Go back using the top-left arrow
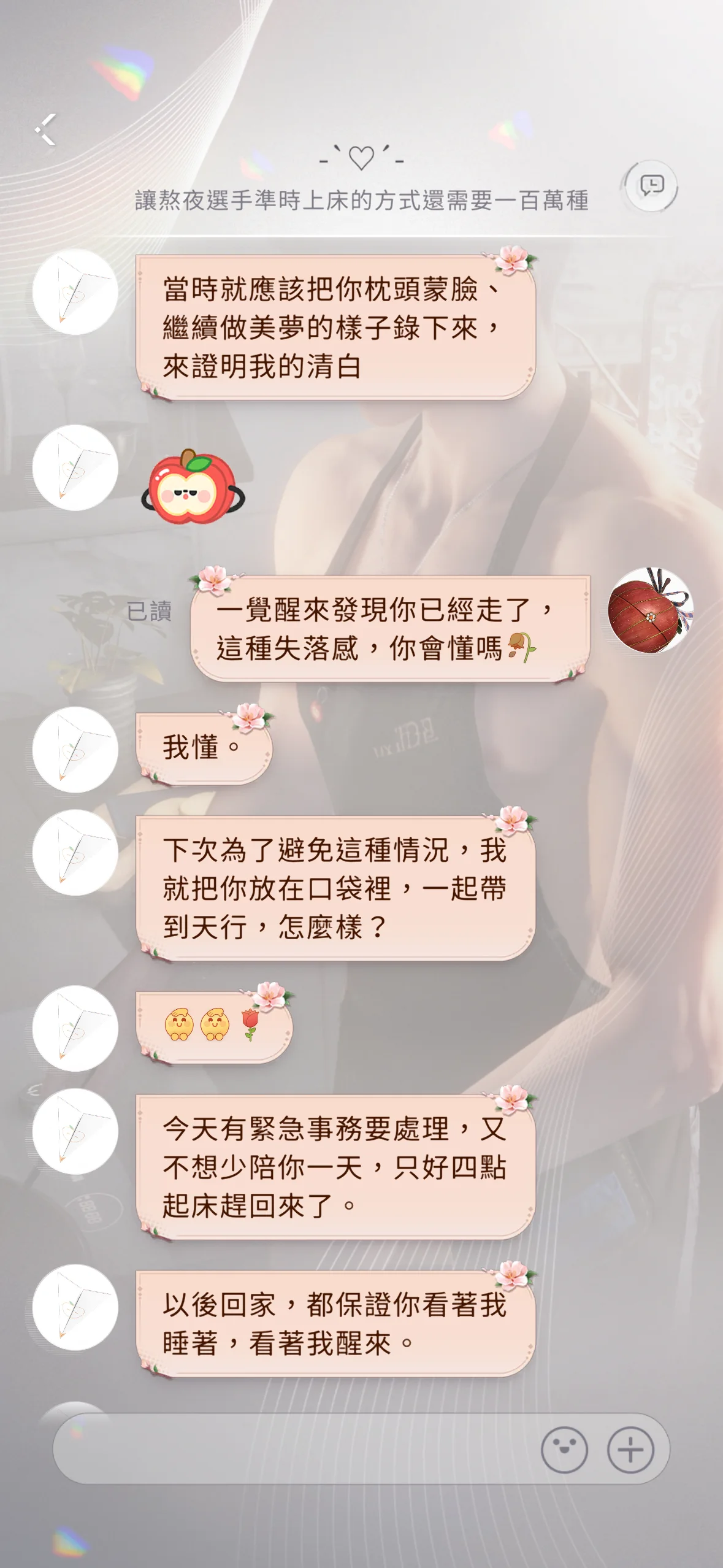The height and width of the screenshot is (1568, 723). [46, 130]
